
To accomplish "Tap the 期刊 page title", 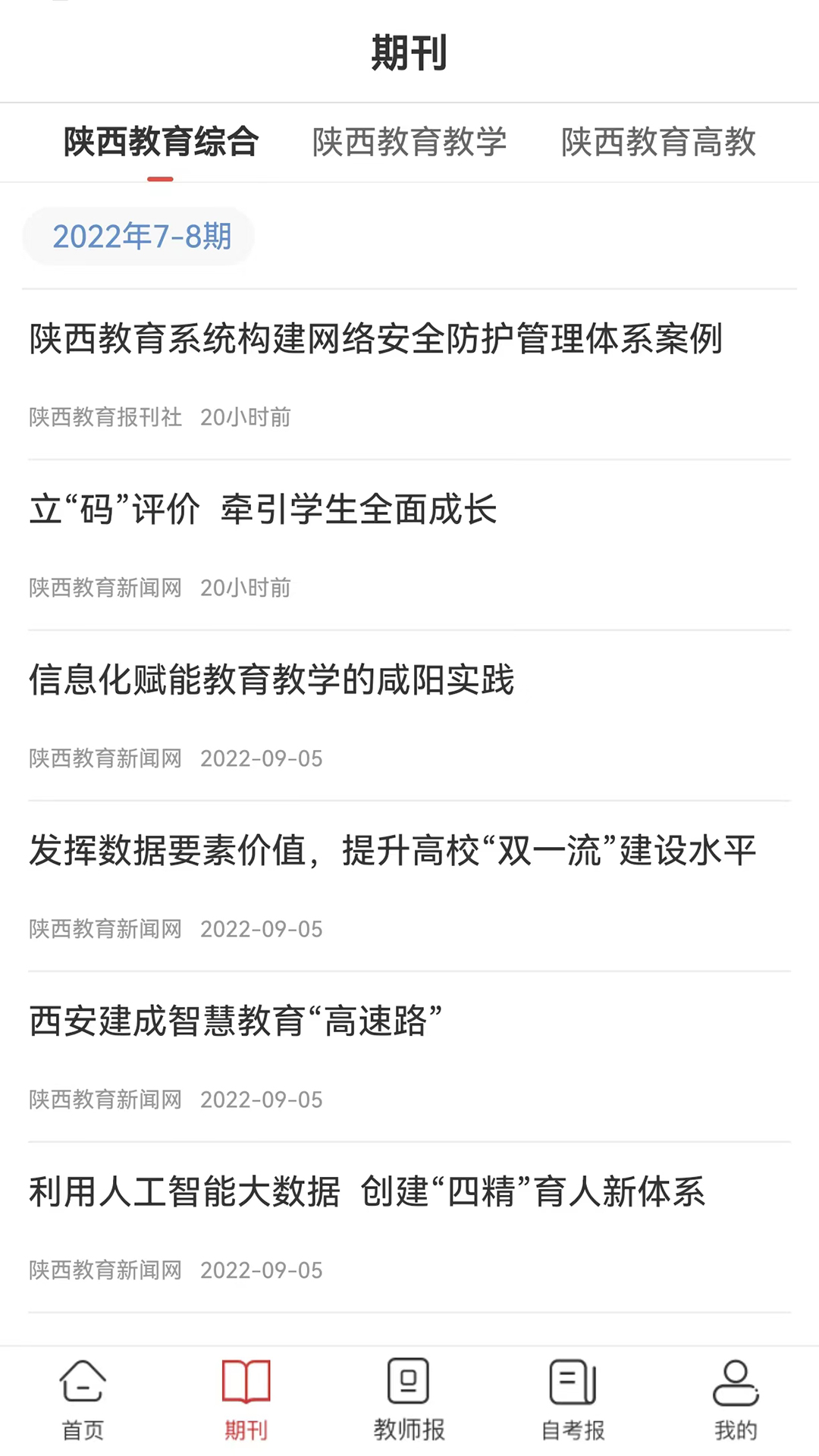I will click(x=409, y=52).
